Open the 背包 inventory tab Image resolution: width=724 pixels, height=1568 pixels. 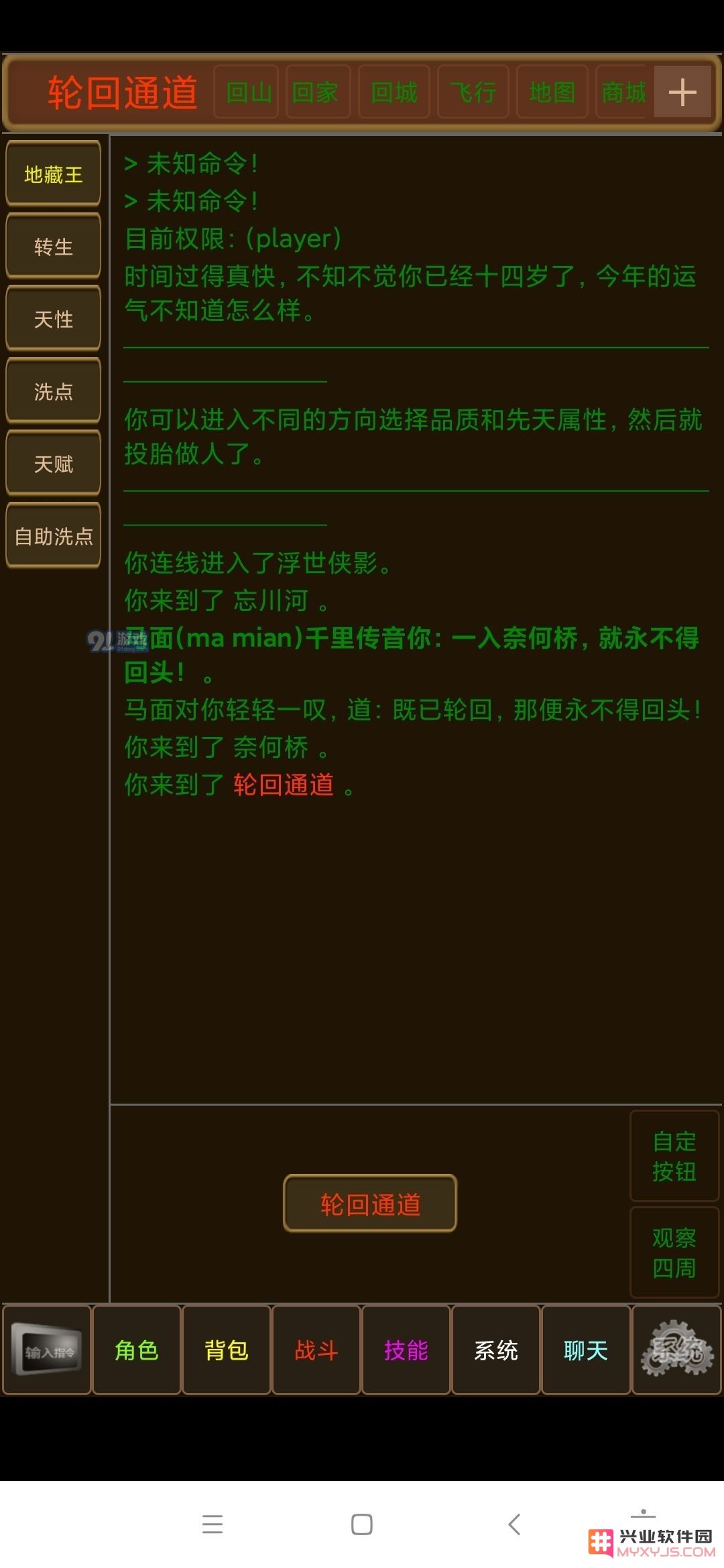tap(227, 1350)
